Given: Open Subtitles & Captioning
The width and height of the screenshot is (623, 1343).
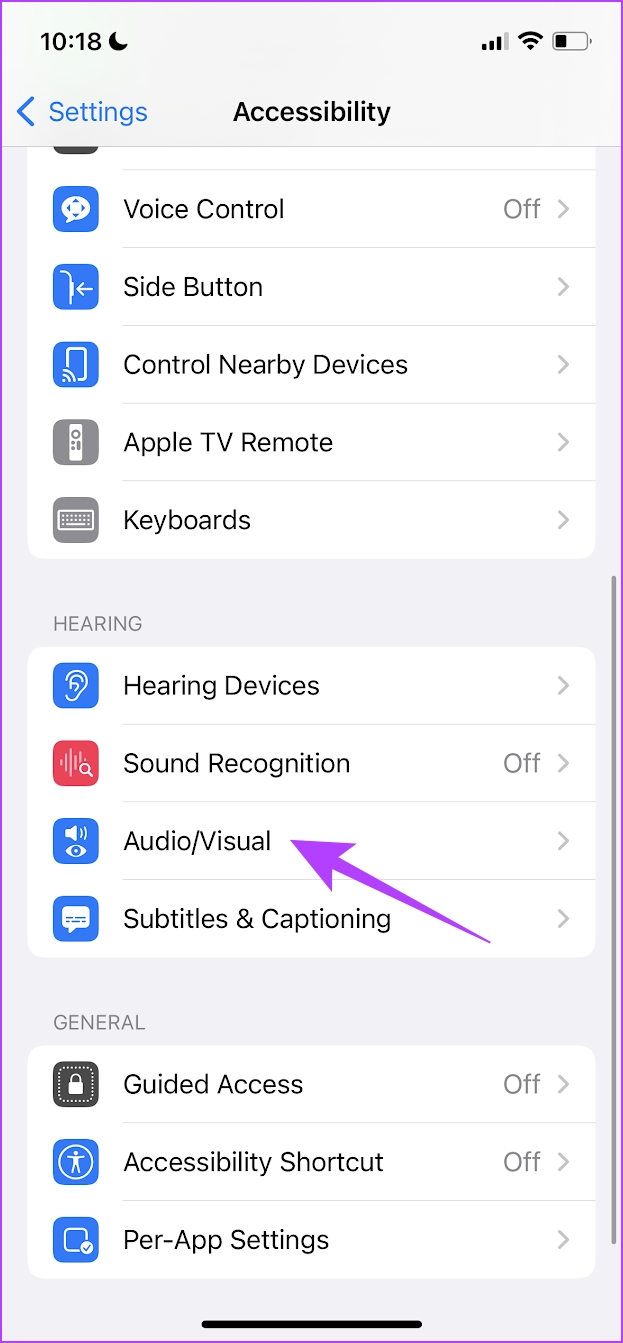Looking at the screenshot, I should coord(311,919).
